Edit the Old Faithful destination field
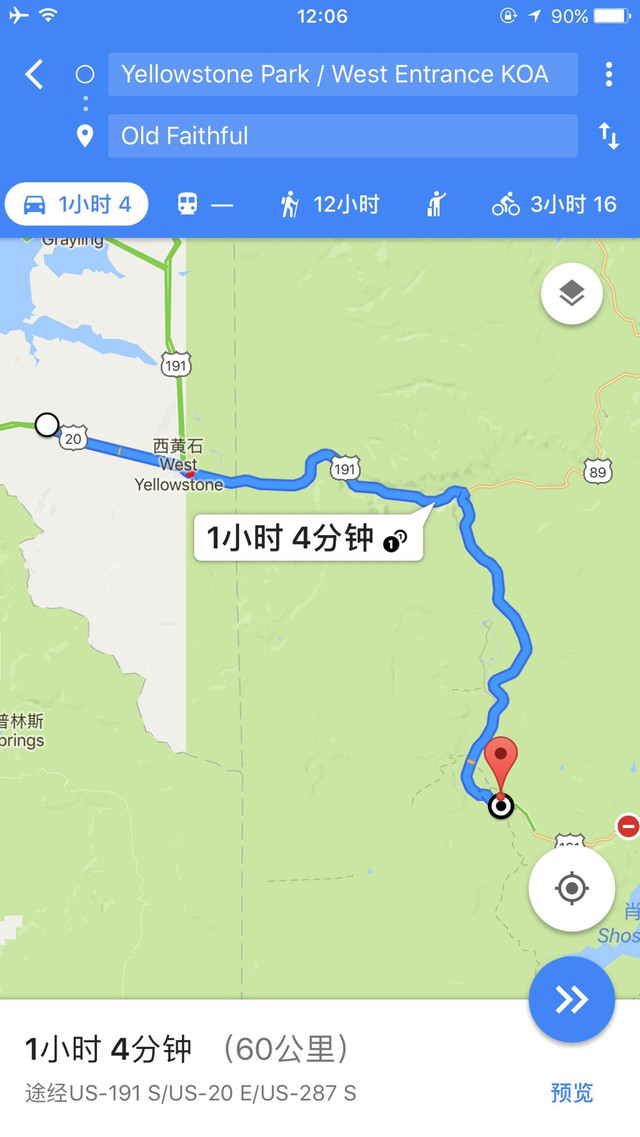This screenshot has height=1137, width=640. 342,136
